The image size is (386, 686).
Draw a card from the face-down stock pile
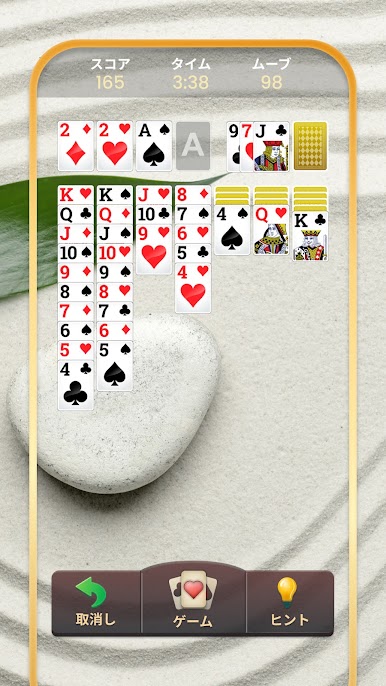point(310,146)
